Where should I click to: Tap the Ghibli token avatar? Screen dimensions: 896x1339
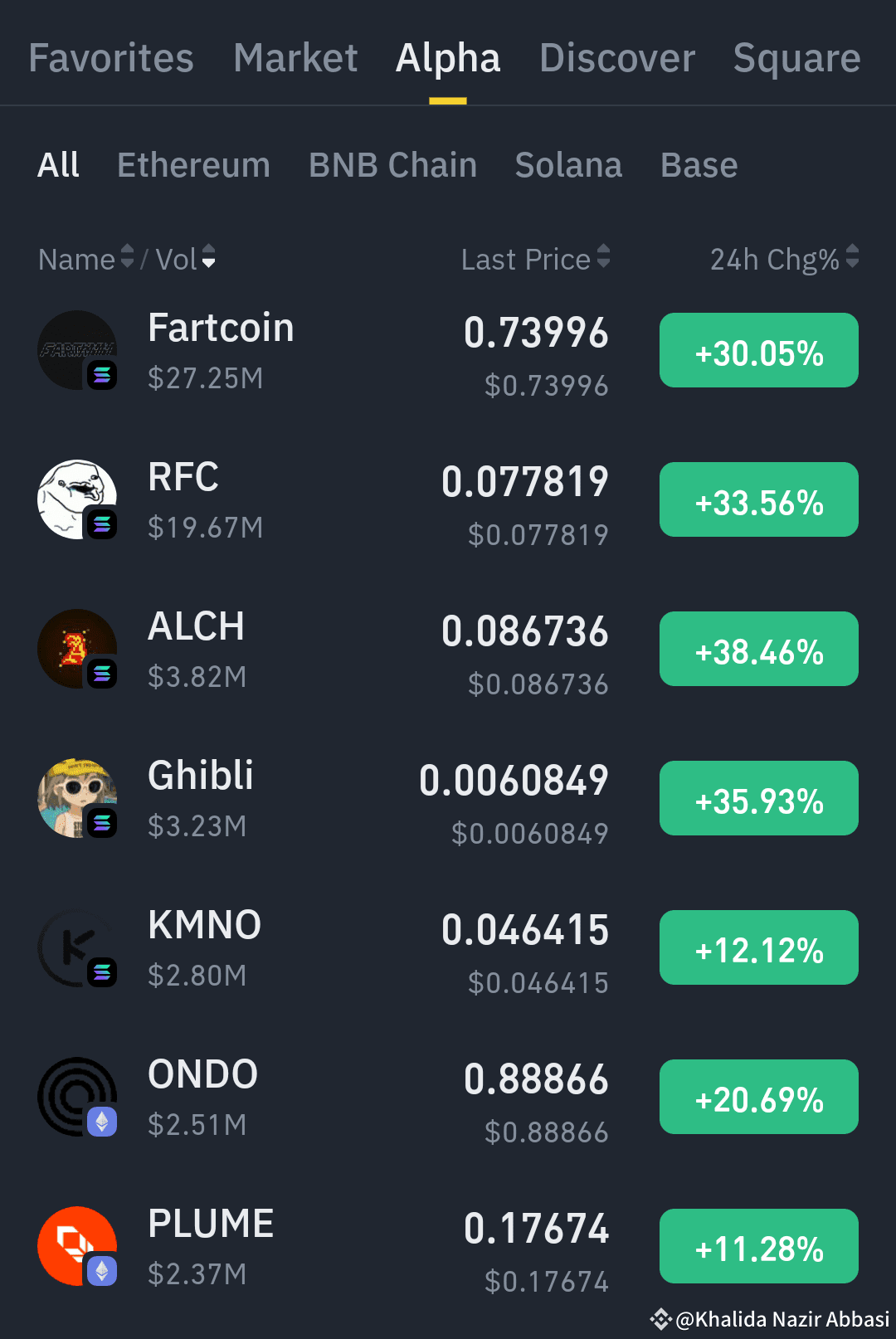[77, 797]
